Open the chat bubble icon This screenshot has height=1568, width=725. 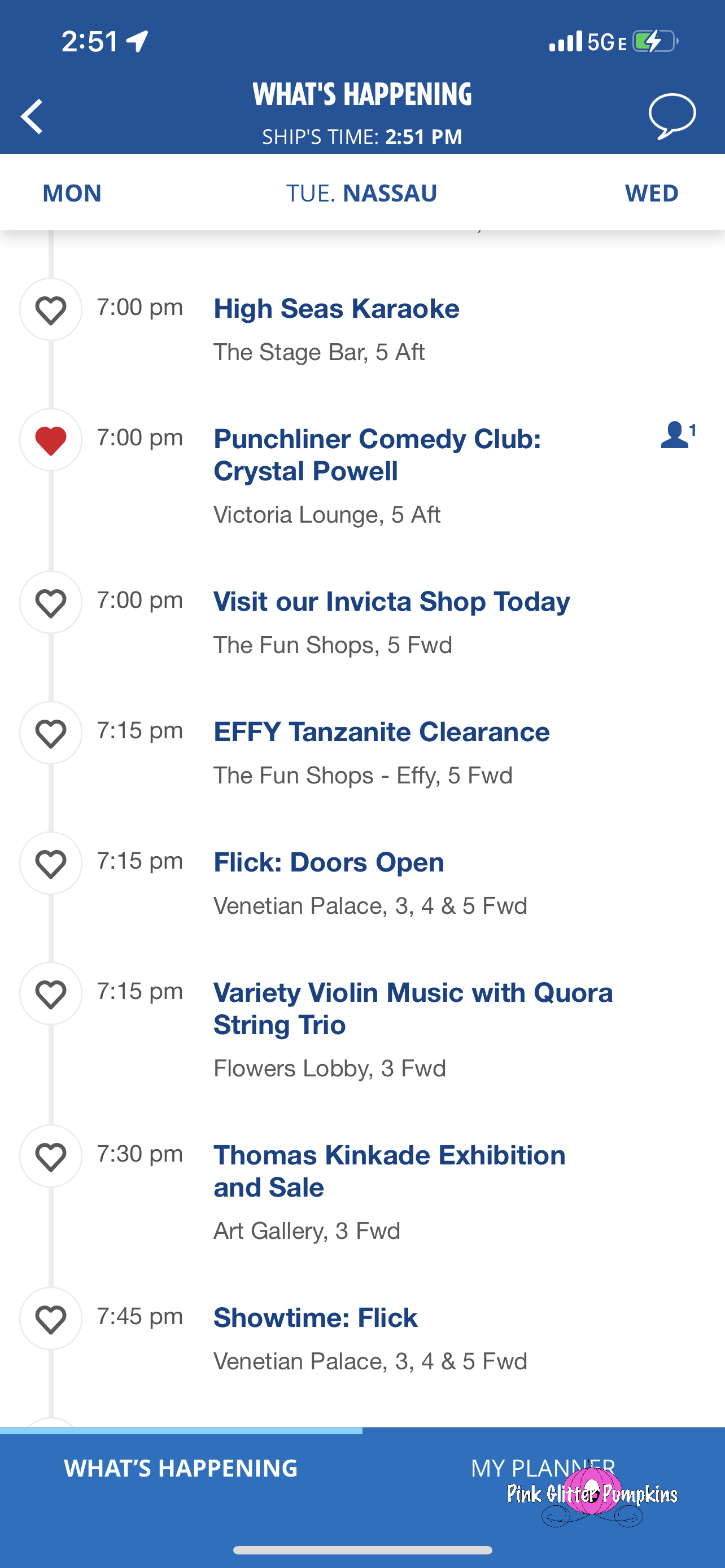(671, 116)
